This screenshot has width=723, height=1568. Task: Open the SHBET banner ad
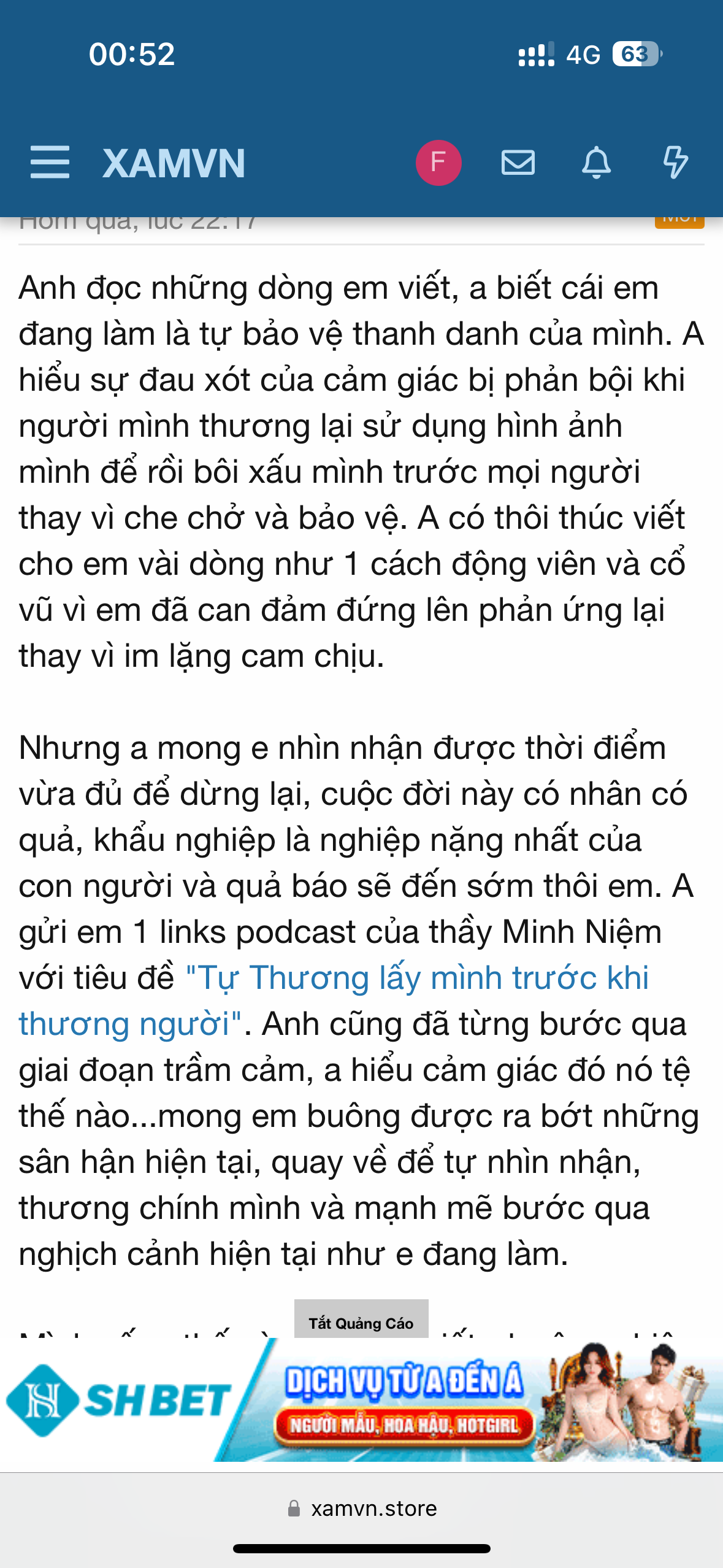[361, 1402]
